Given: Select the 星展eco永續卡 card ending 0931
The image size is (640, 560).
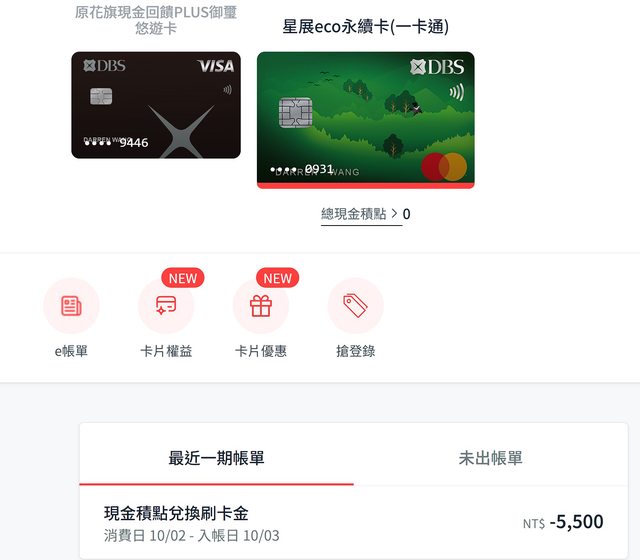Looking at the screenshot, I should click(366, 119).
